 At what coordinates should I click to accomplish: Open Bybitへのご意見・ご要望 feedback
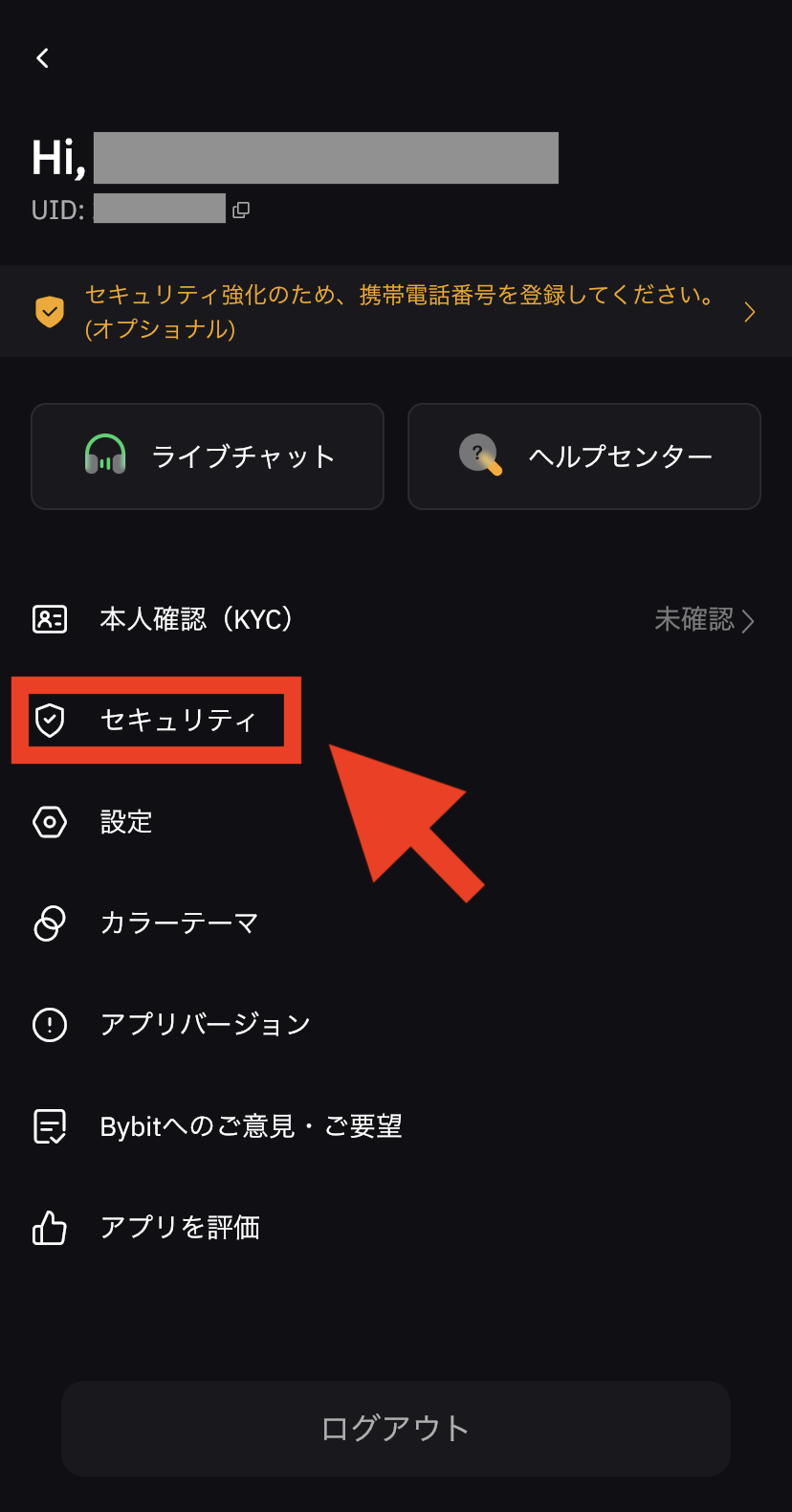(396, 1125)
